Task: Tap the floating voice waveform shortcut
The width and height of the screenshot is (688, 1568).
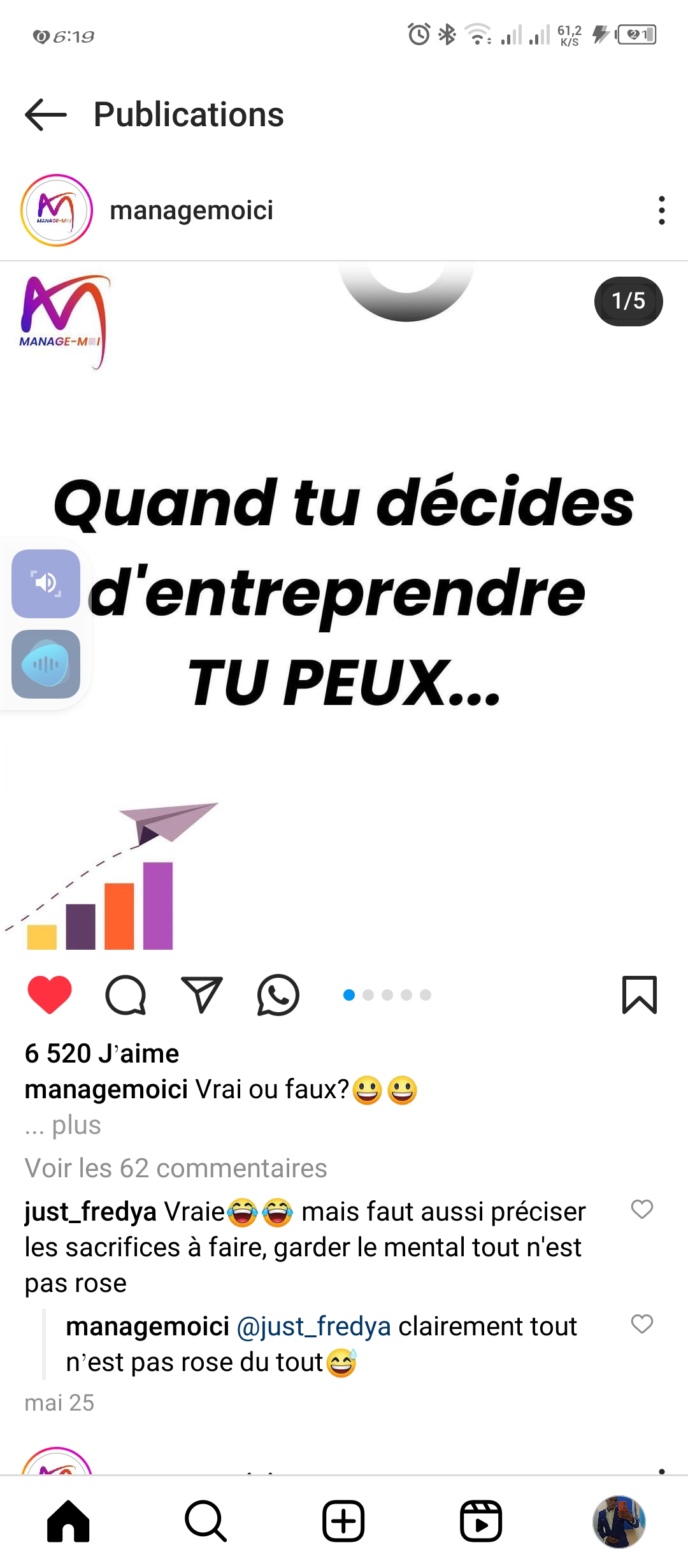Action: (x=46, y=664)
